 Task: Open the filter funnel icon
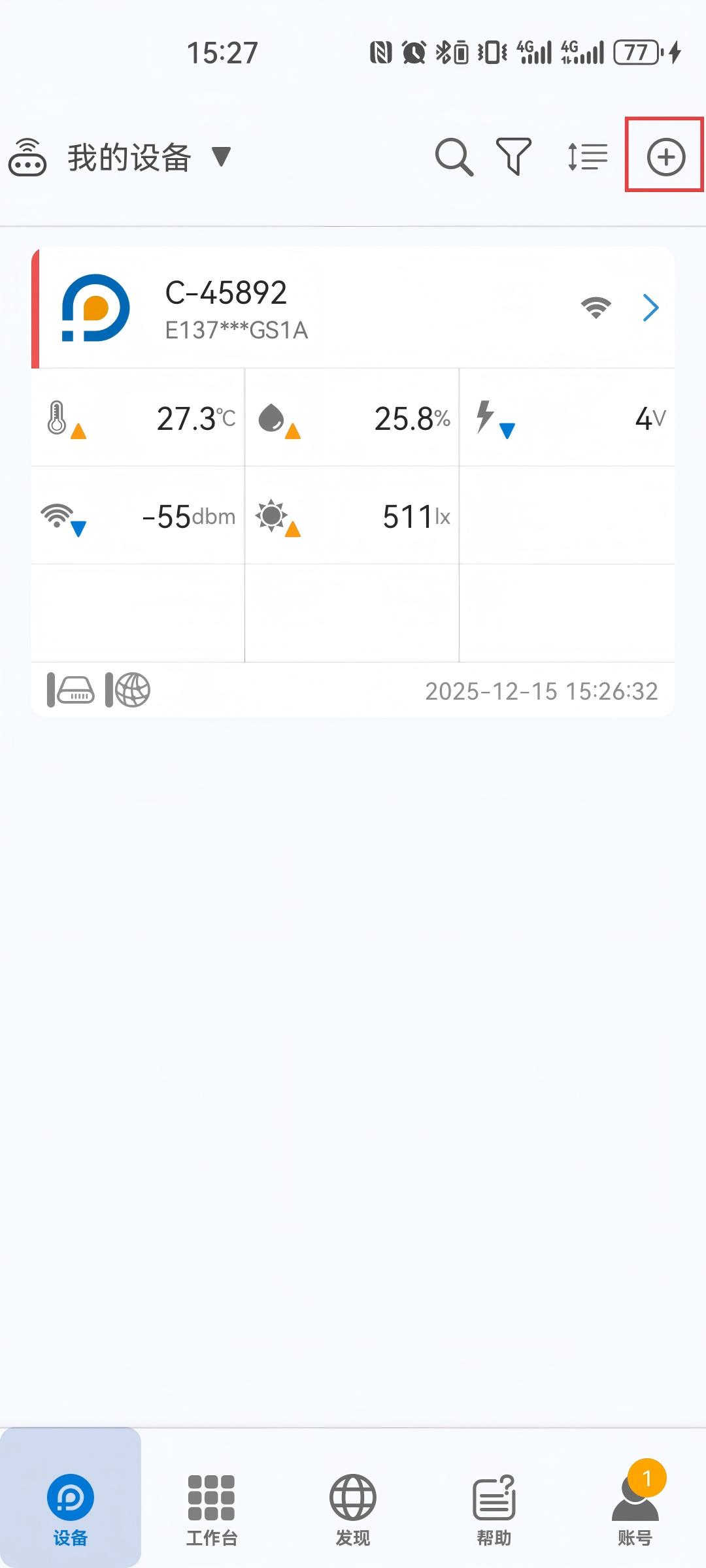(514, 157)
